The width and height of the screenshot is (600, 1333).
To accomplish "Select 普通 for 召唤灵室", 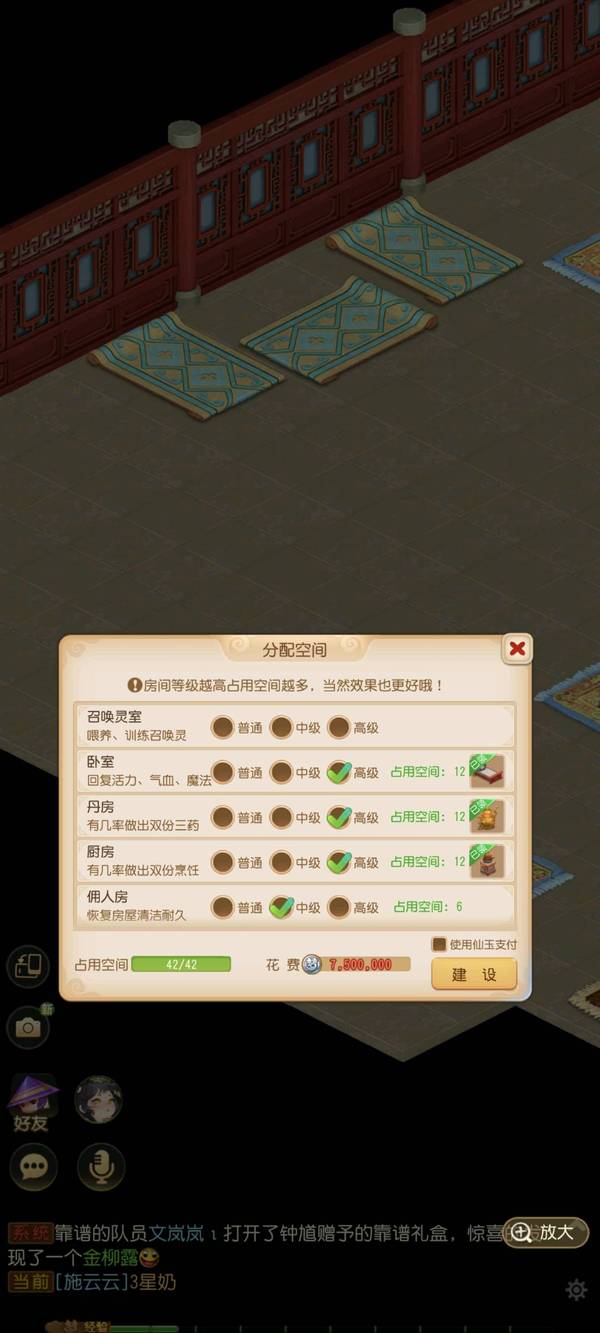I will coord(223,727).
